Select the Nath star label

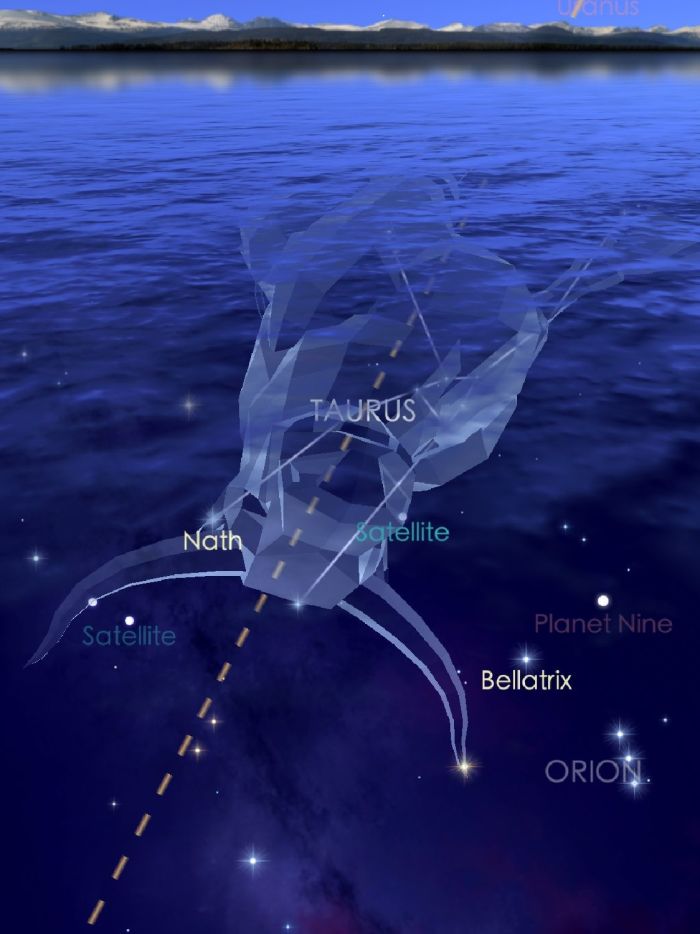(x=213, y=541)
